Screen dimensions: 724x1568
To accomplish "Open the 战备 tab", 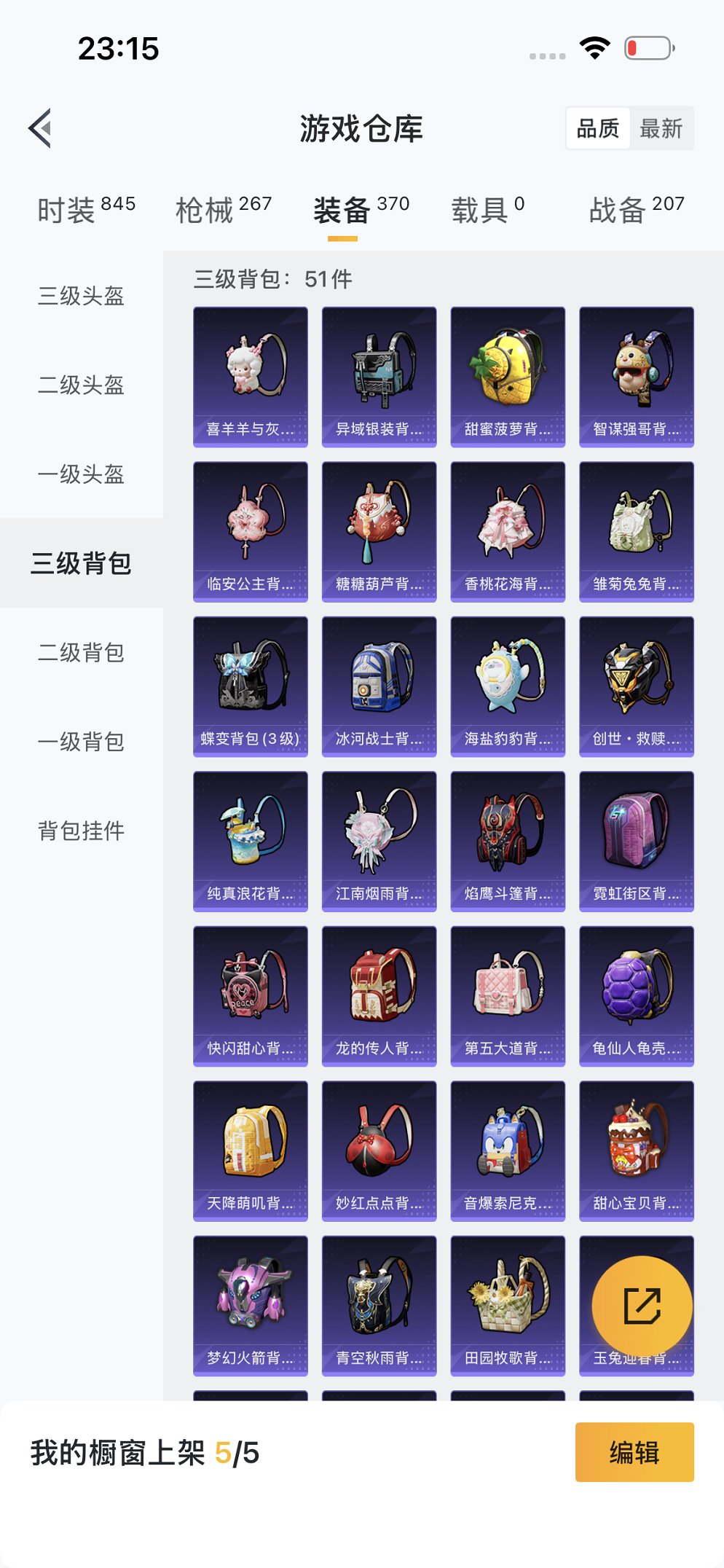I will point(636,210).
